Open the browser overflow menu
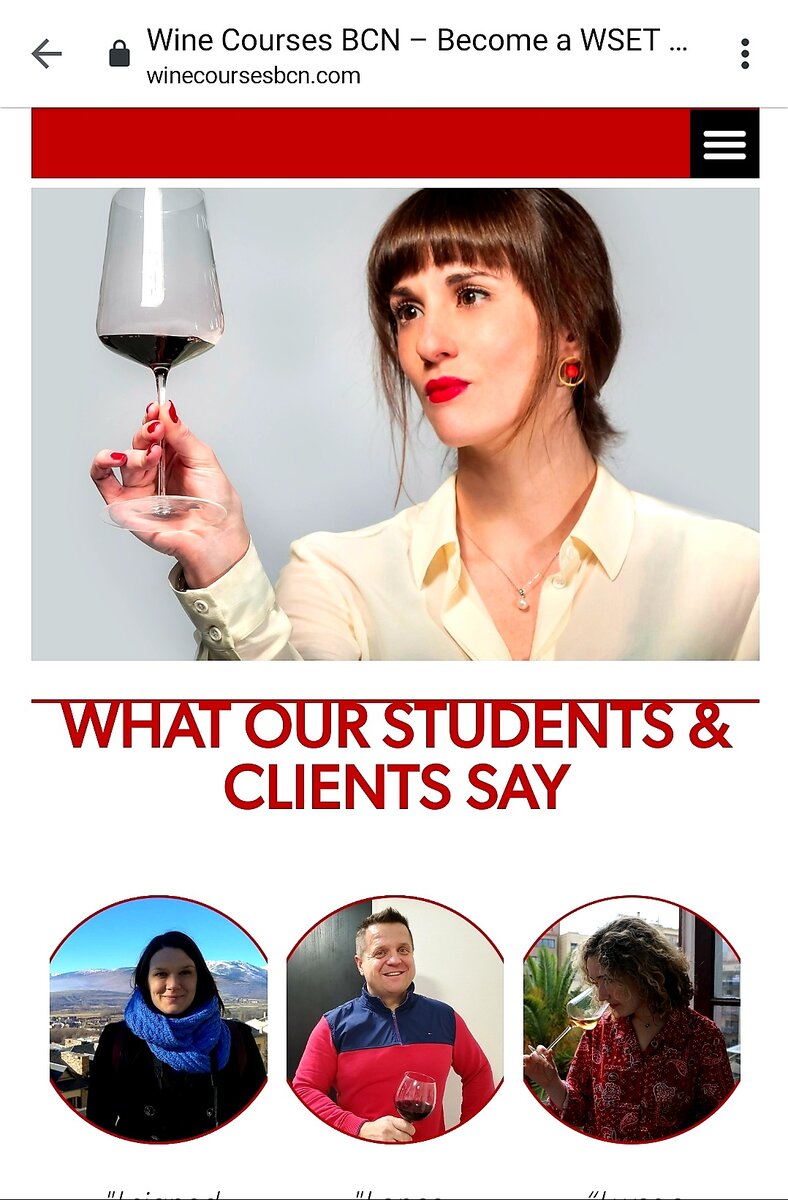The image size is (788, 1200). click(x=744, y=54)
